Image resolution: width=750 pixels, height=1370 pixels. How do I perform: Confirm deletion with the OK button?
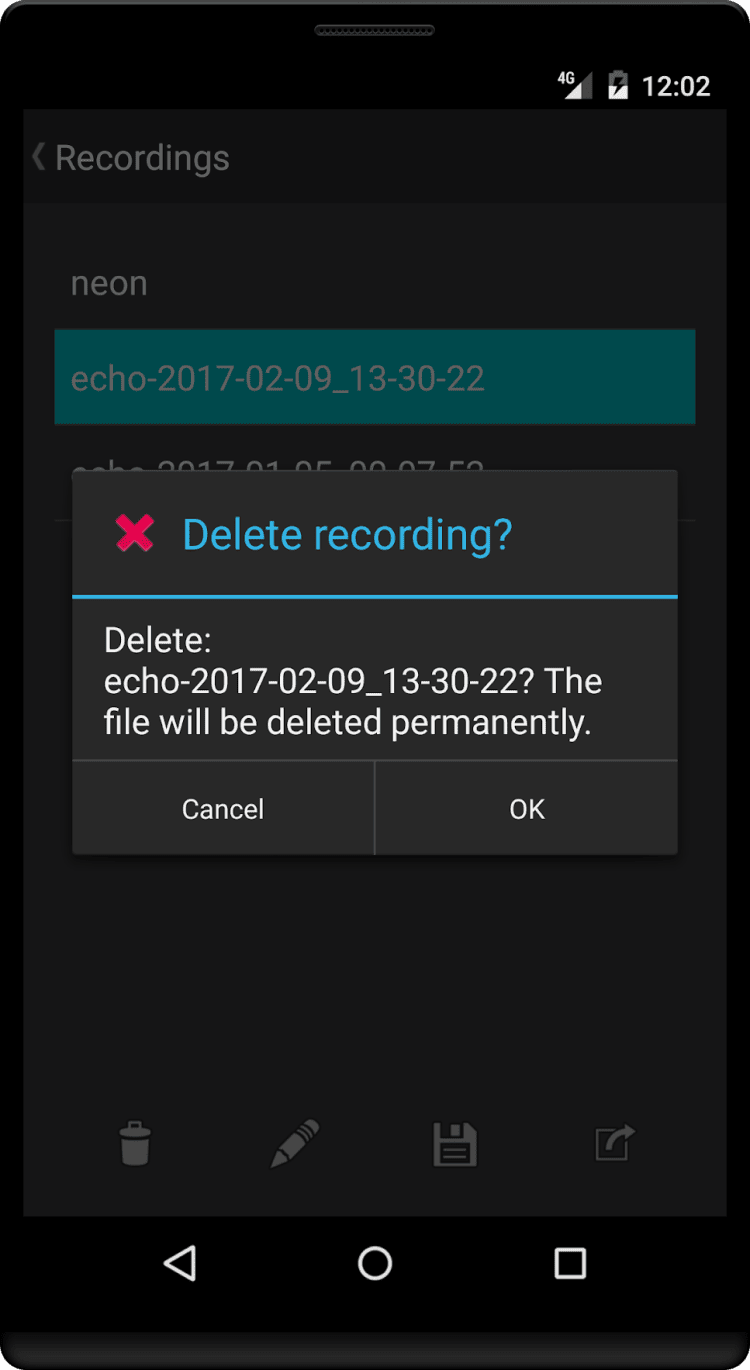pyautogui.click(x=526, y=808)
